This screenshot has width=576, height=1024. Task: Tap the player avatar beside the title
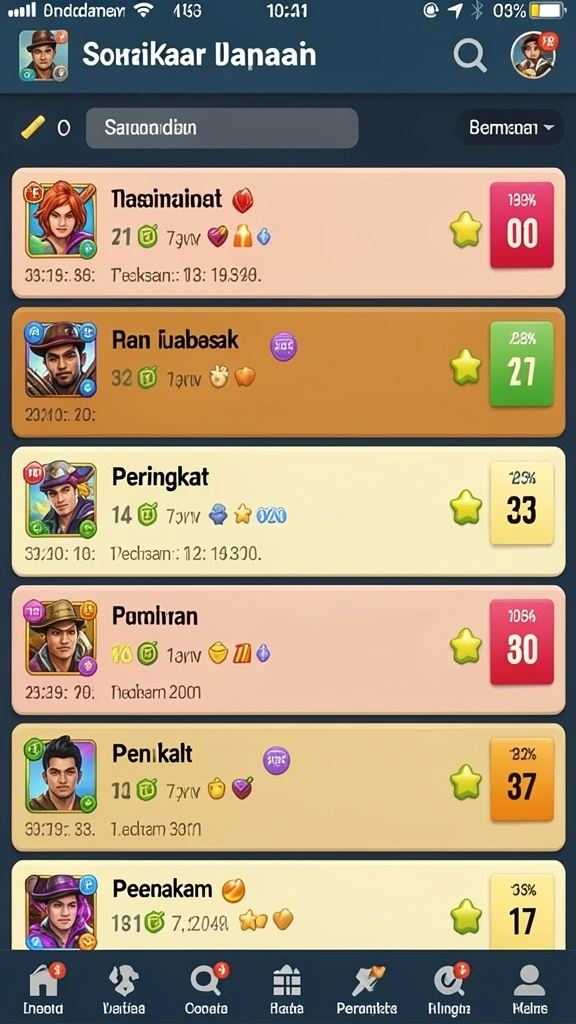pos(43,56)
